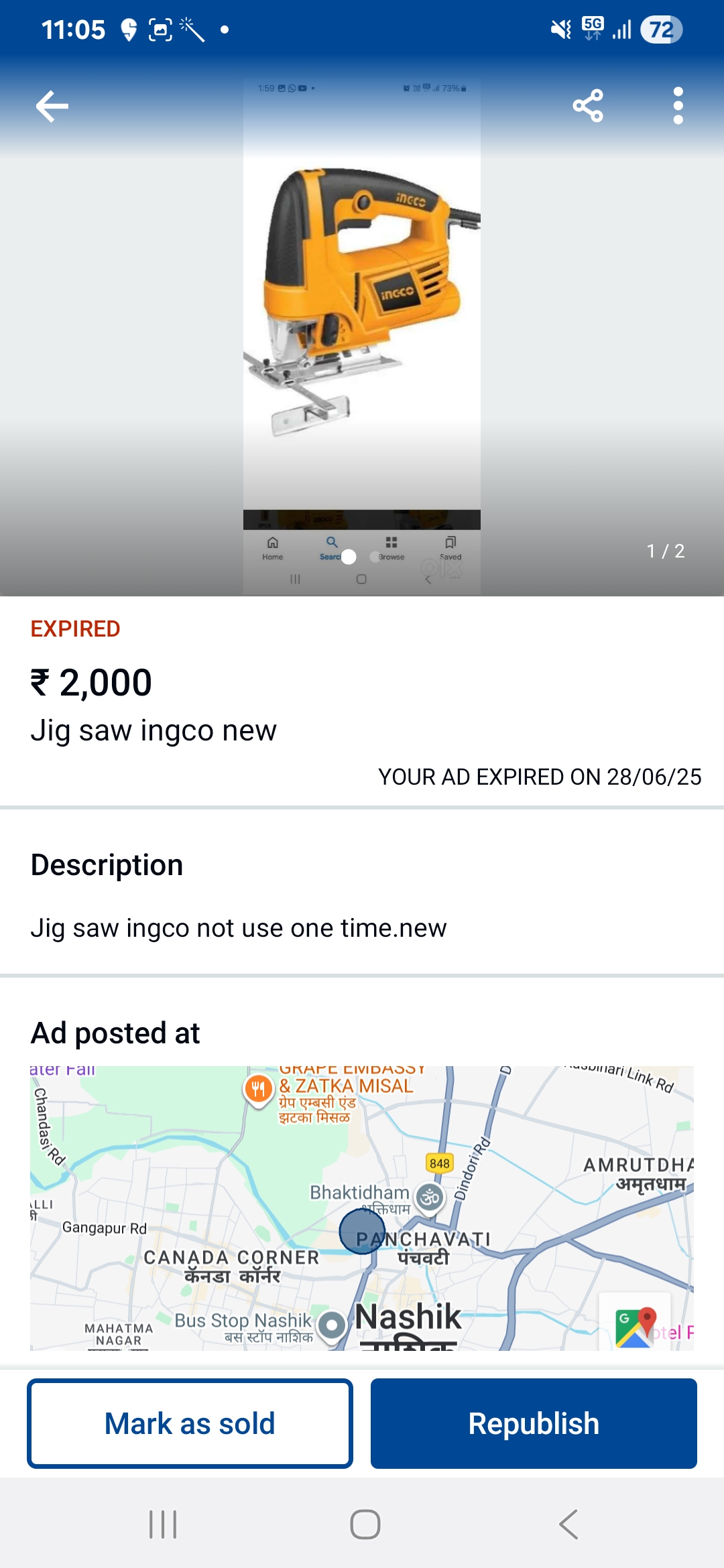Click the Mark as sold button
Screen dimensions: 724x1568
[x=190, y=1423]
